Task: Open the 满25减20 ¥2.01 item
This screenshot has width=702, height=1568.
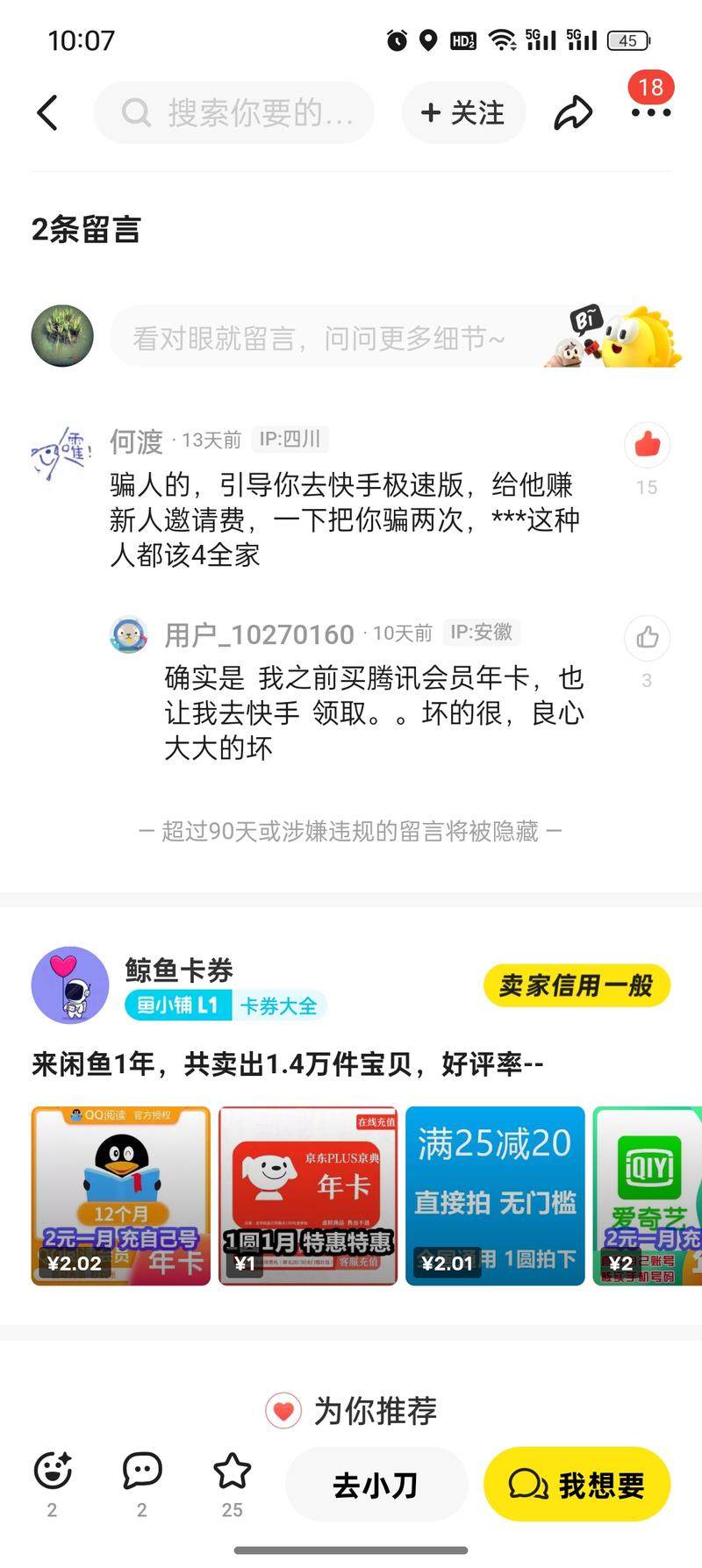Action: (495, 1195)
